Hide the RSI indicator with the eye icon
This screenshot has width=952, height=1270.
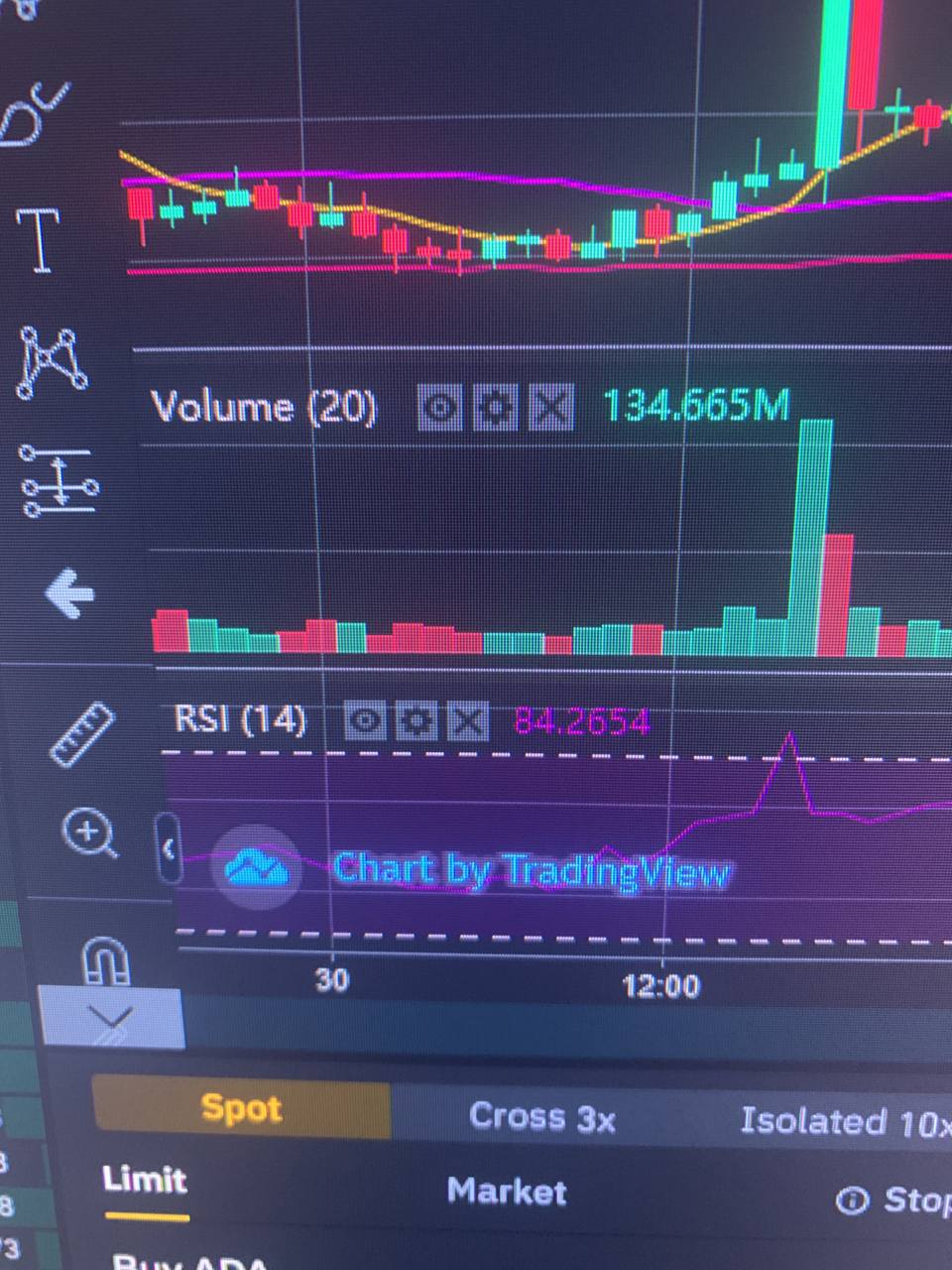point(366,720)
